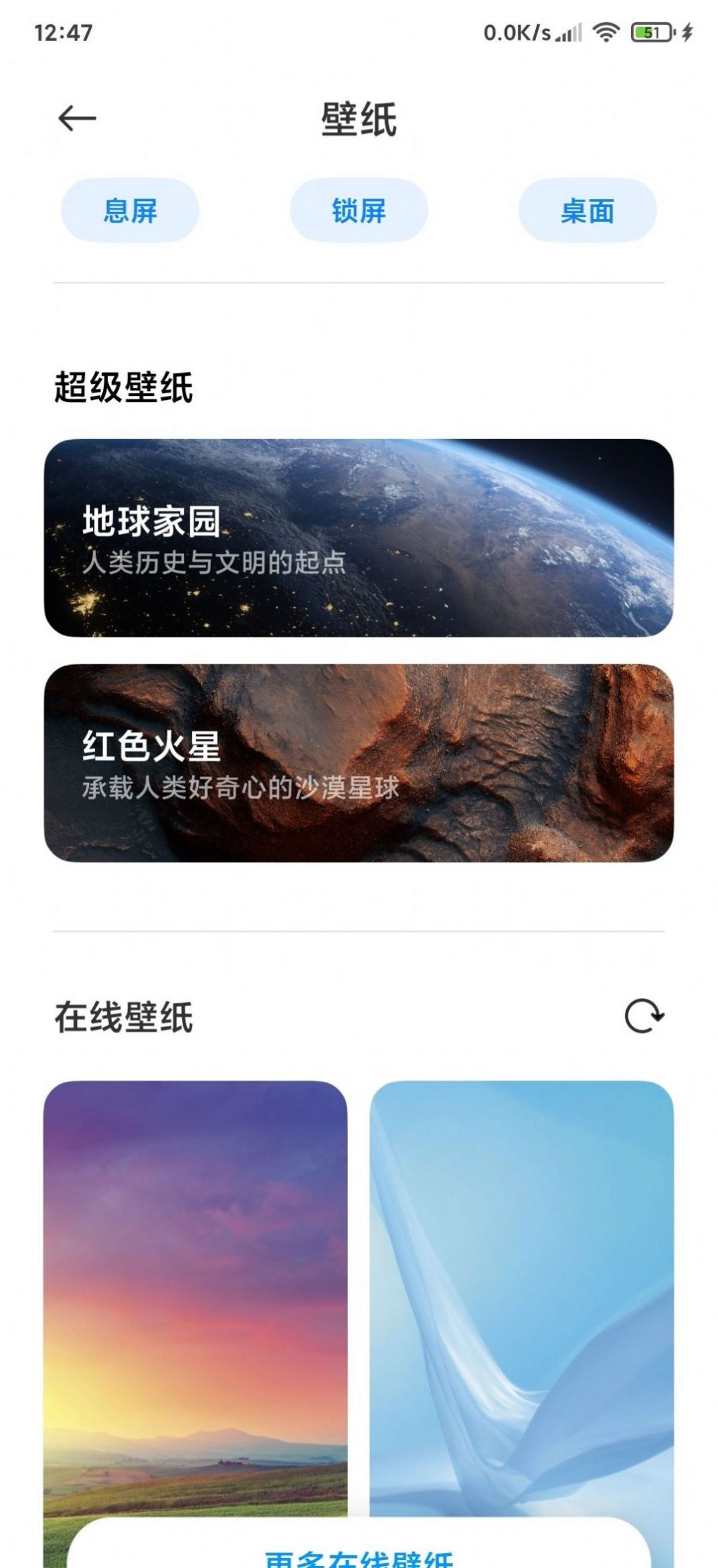Tap the charging lightning icon

coord(686,32)
